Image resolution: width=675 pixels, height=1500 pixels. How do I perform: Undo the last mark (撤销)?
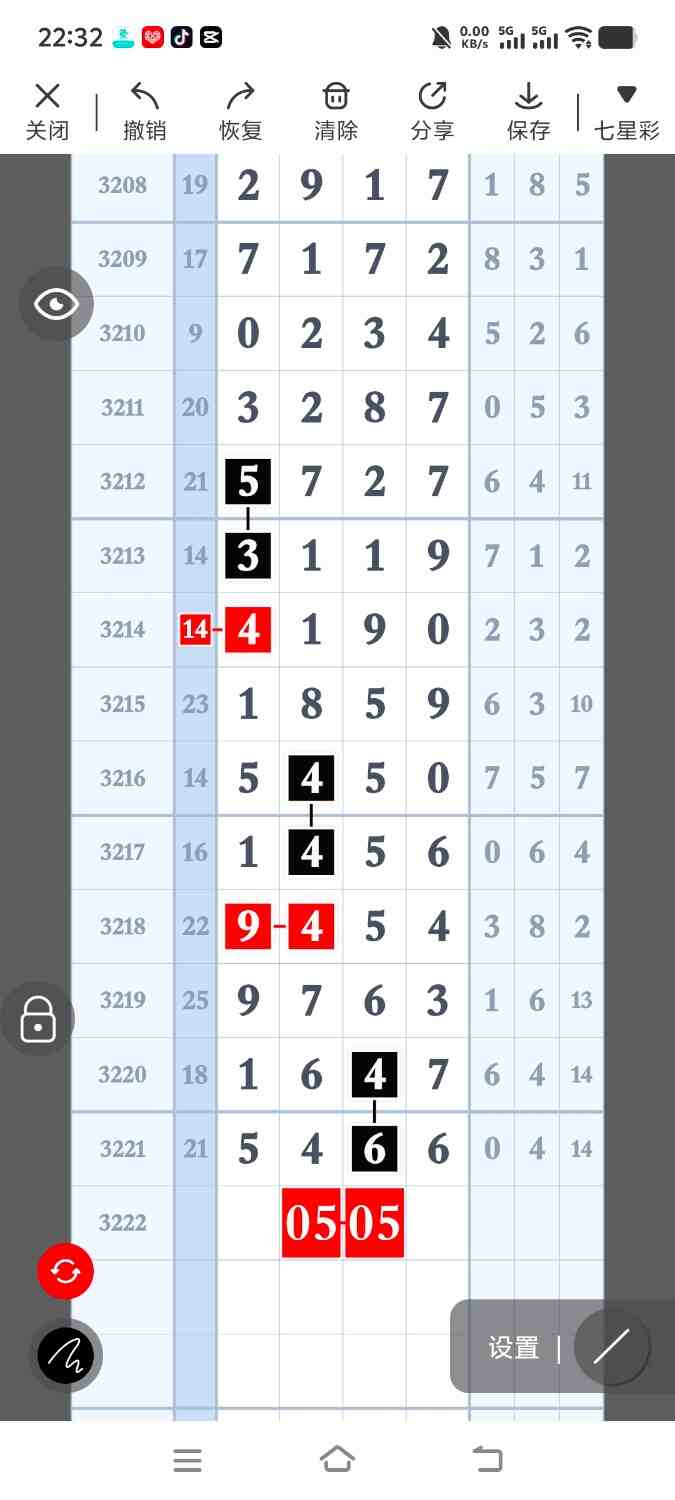tap(144, 111)
